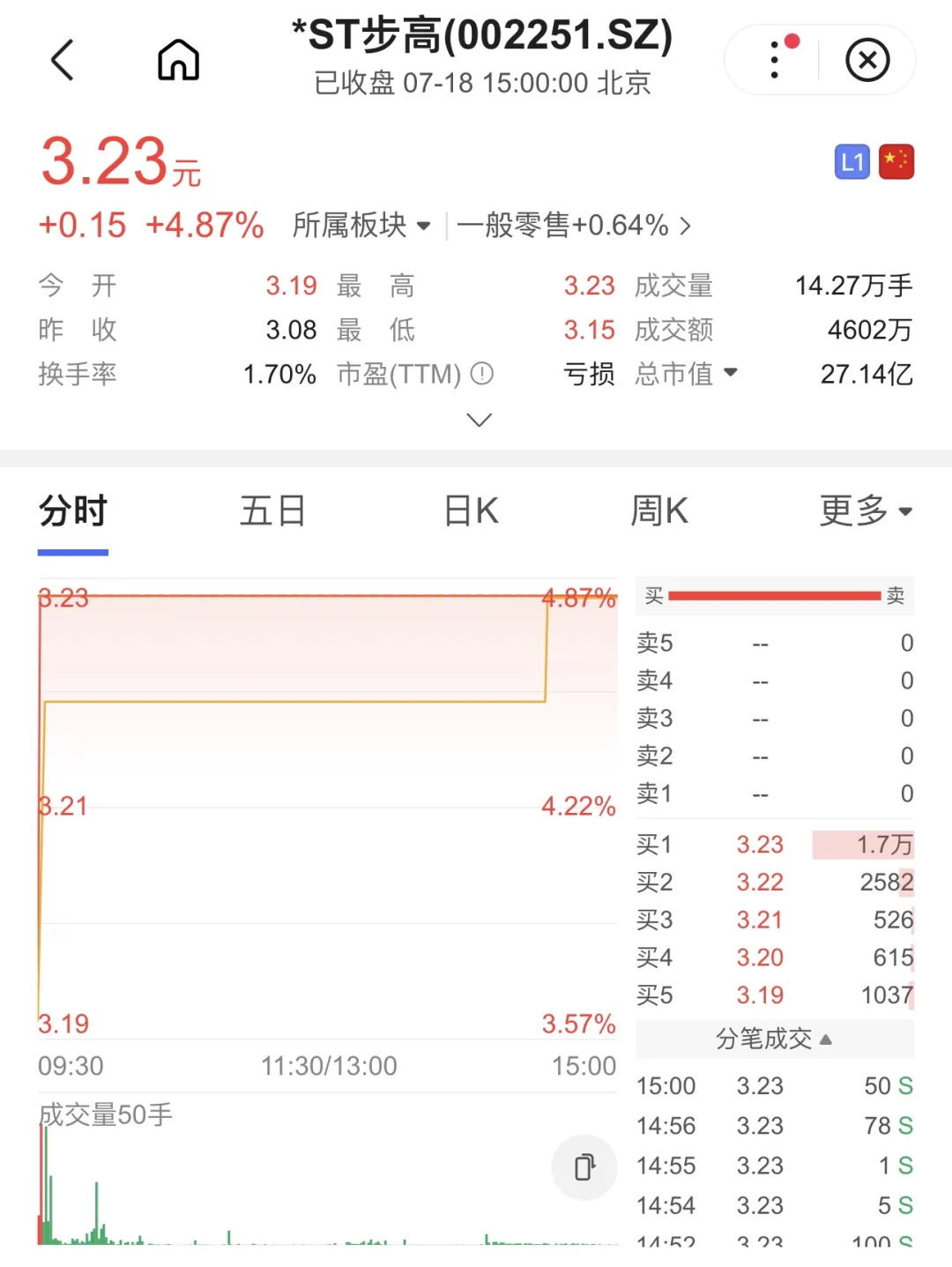Switch to the 日K chart tab
The height and width of the screenshot is (1267, 952).
(x=472, y=511)
